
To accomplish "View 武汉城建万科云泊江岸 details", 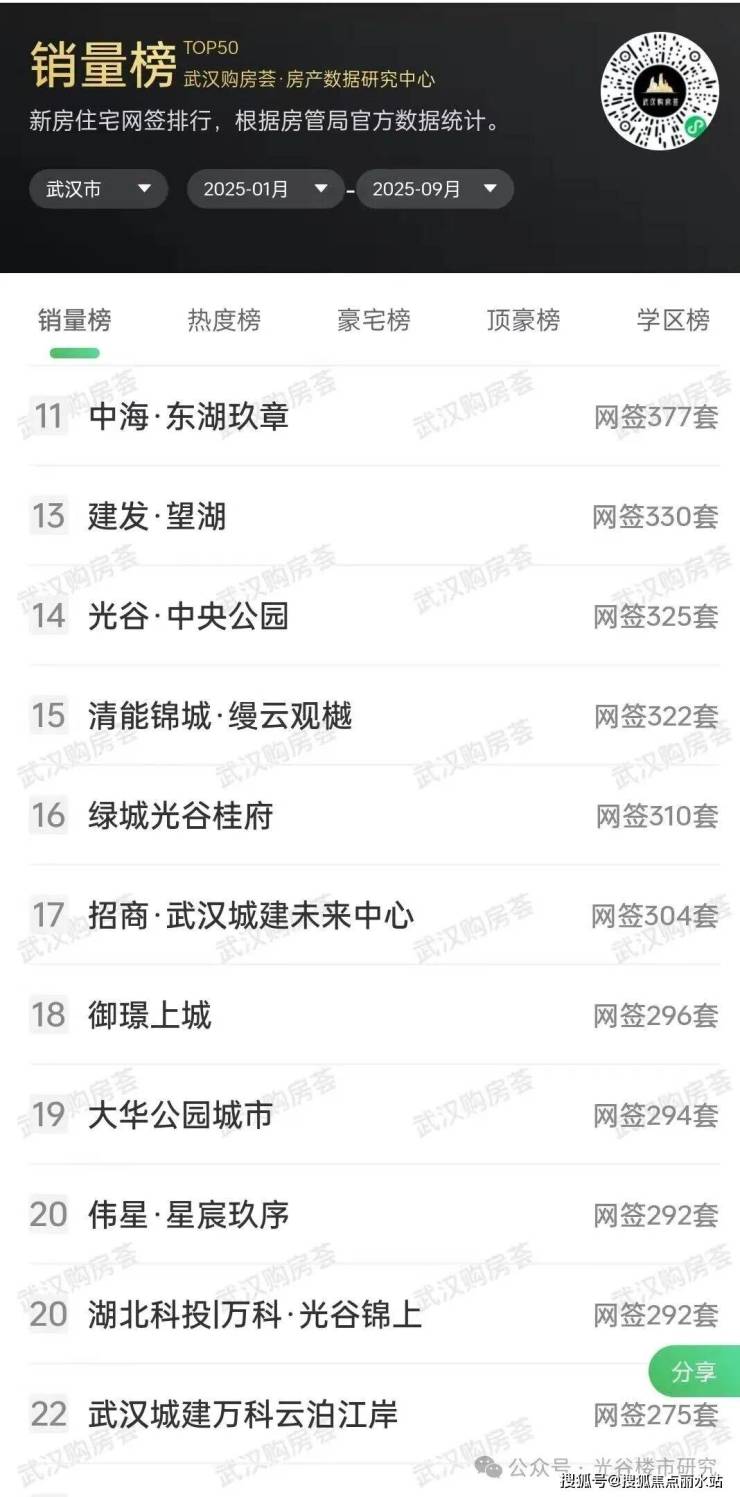I will point(243,1415).
